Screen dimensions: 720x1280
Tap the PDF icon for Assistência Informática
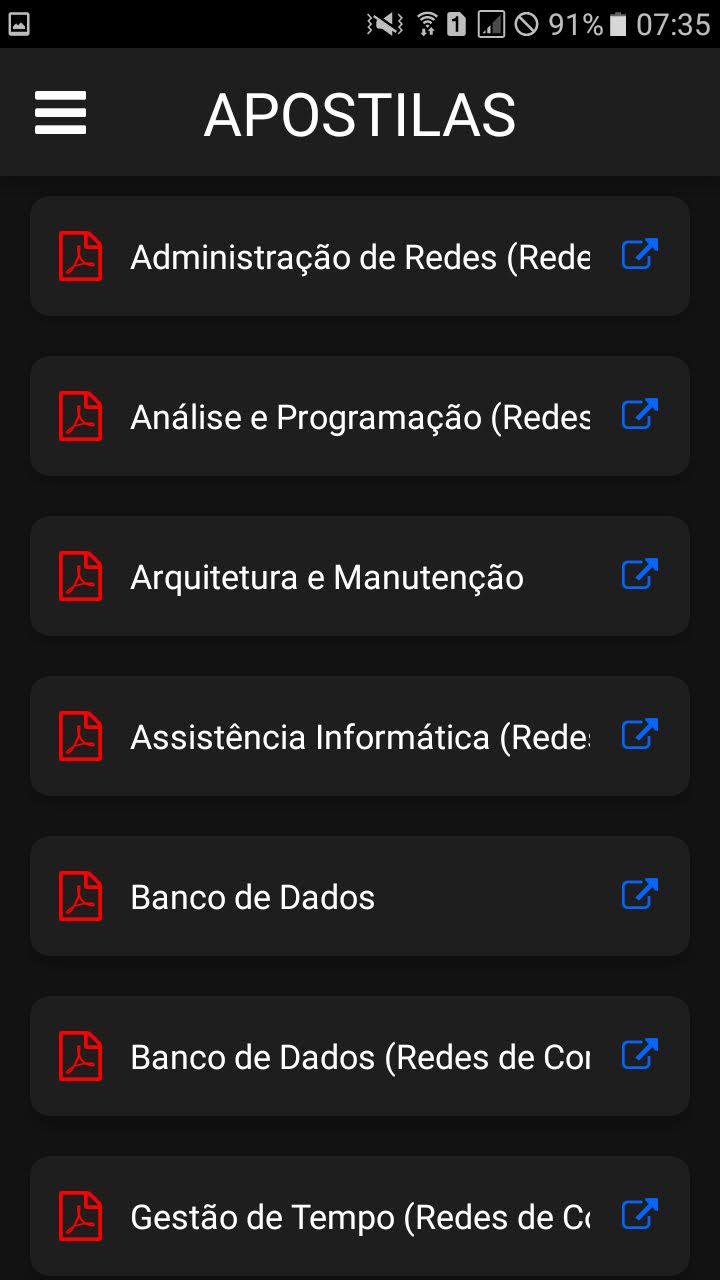(81, 736)
